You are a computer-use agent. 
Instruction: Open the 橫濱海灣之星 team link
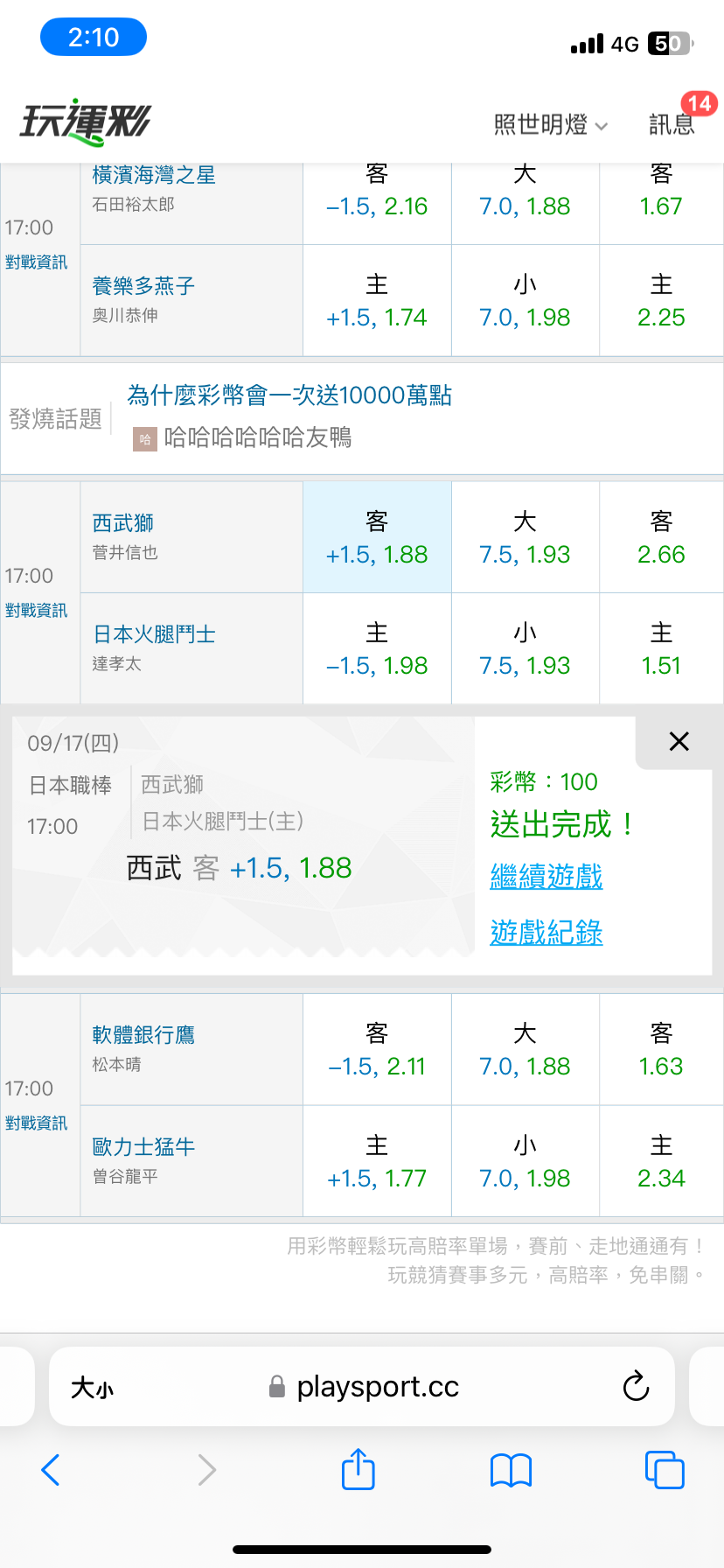click(154, 175)
